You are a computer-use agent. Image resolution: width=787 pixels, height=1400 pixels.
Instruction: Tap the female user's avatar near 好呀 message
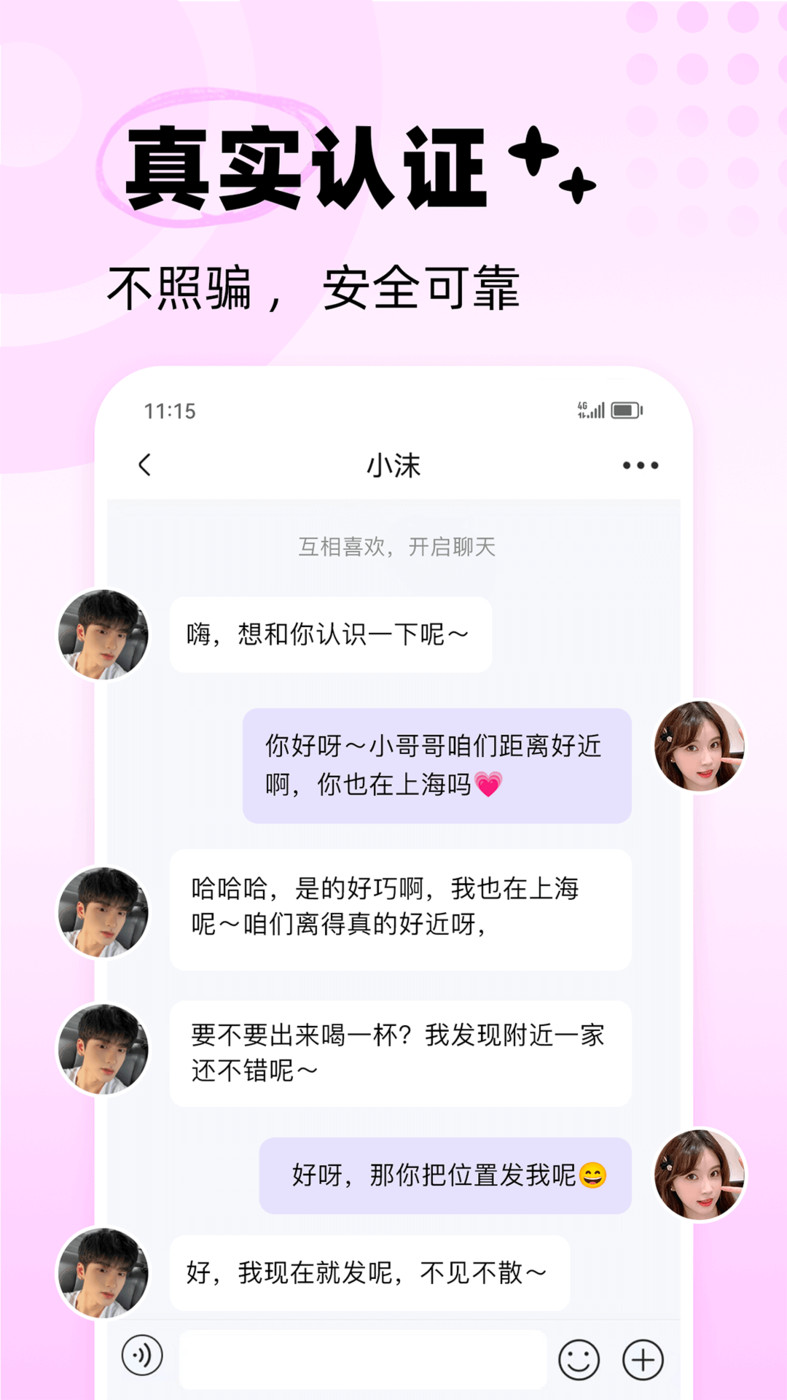tap(700, 1175)
